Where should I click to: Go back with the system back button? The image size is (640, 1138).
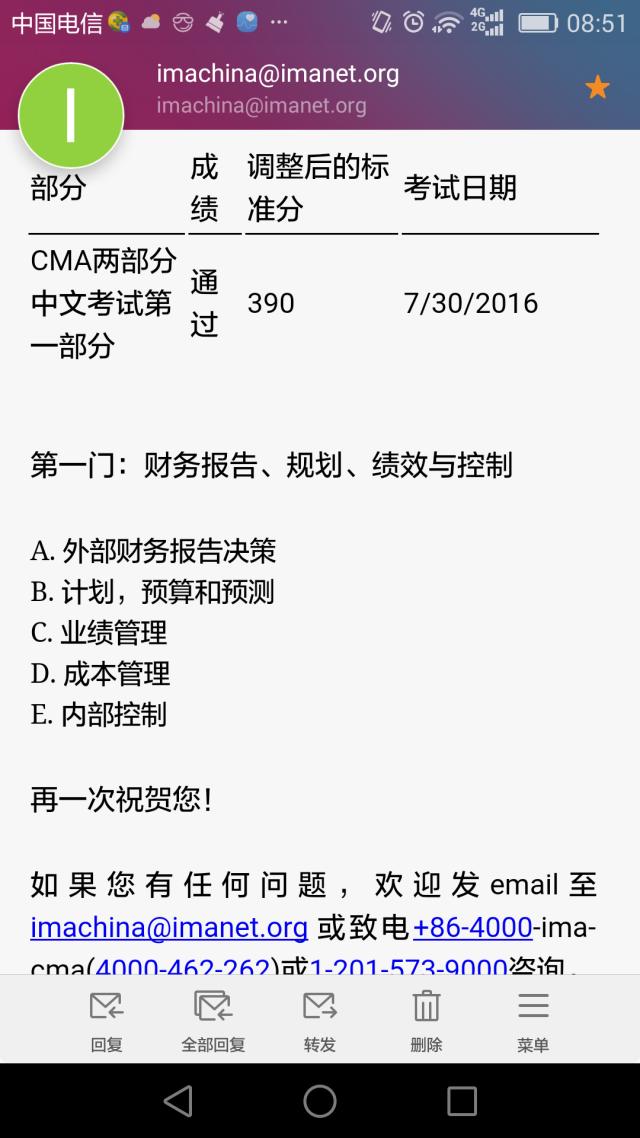(x=179, y=1101)
